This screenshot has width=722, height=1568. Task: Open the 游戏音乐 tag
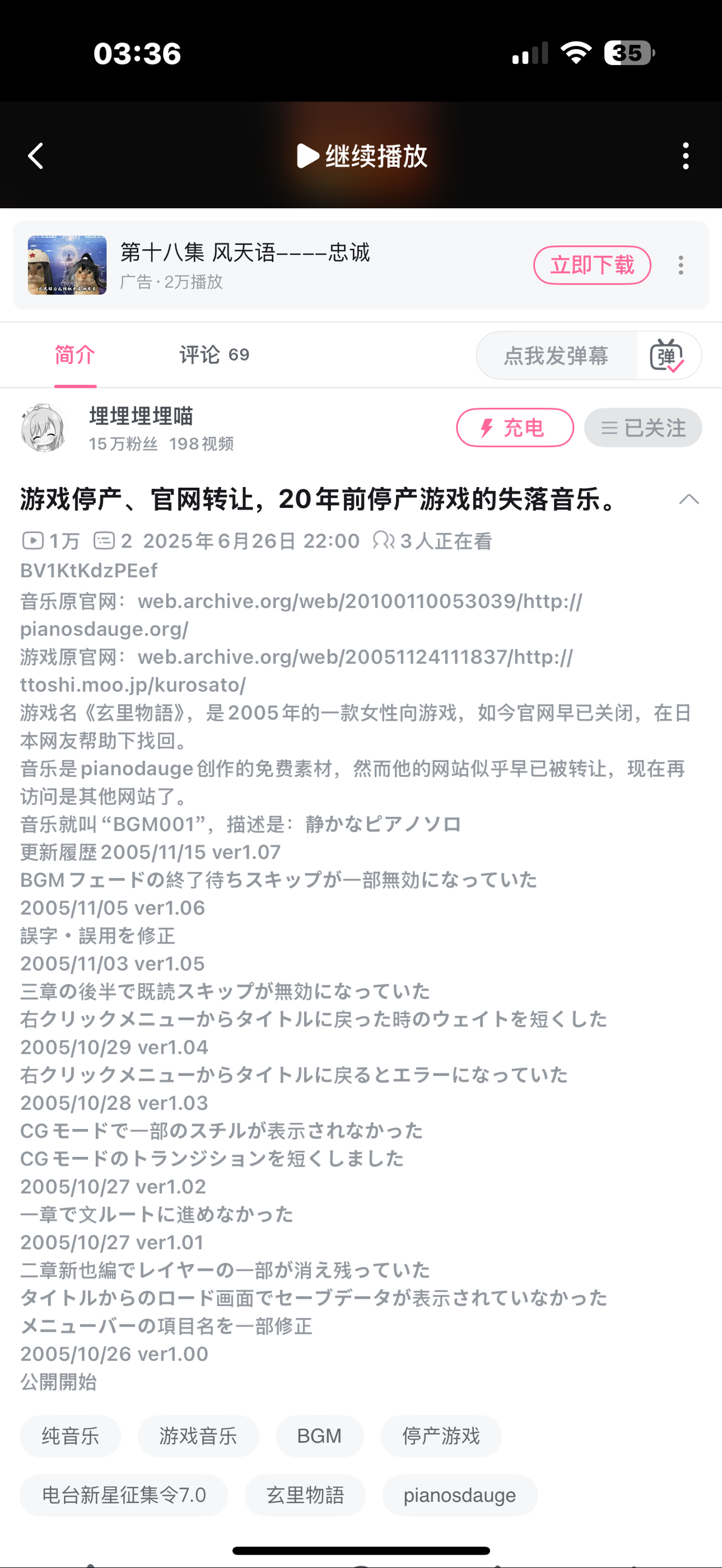(198, 1436)
